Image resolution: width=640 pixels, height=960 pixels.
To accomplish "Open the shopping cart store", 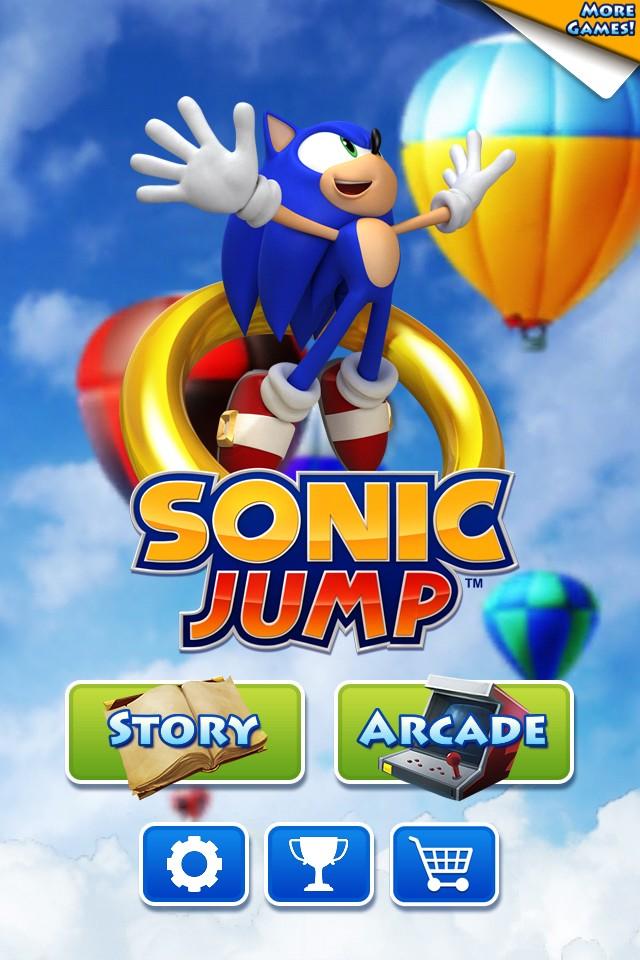I will coord(443,864).
